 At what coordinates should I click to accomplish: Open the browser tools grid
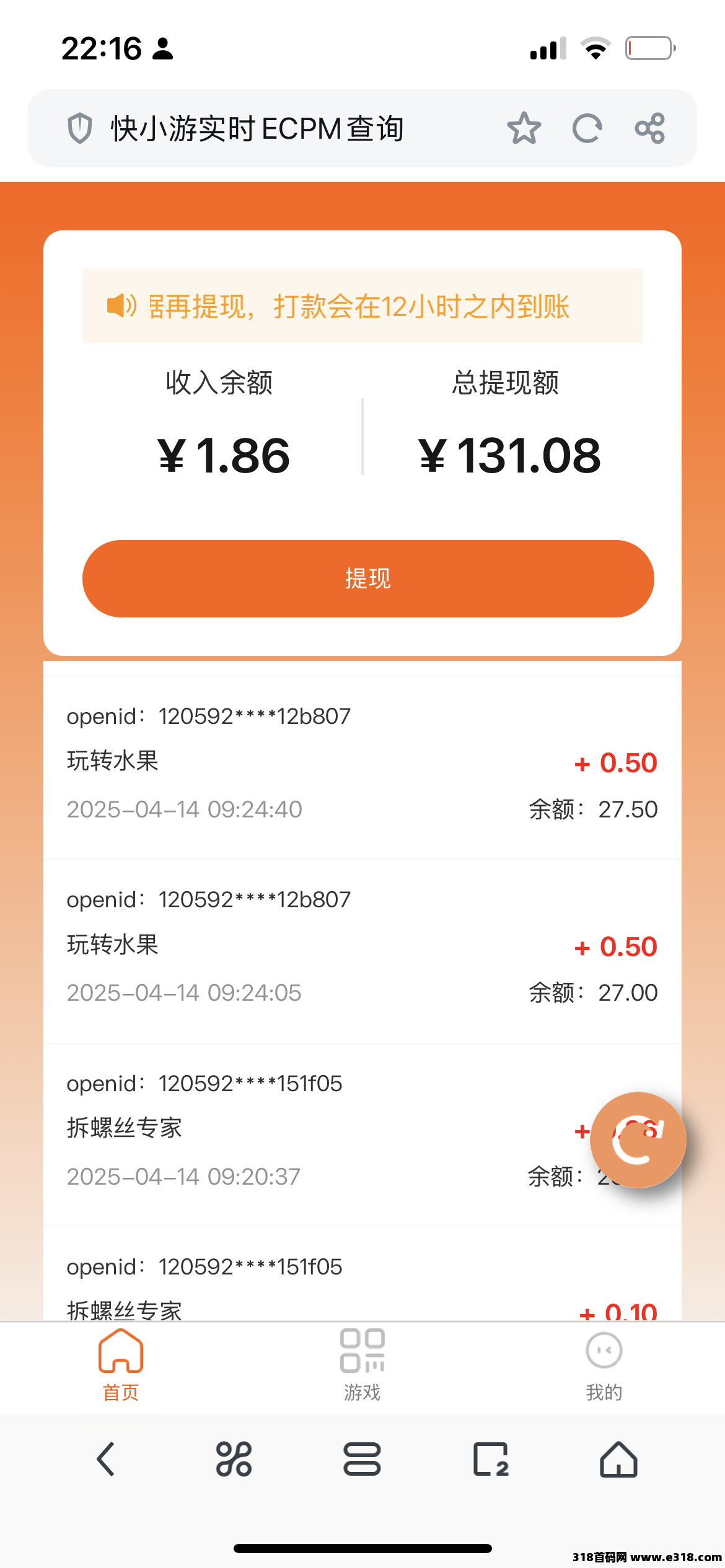point(234,1459)
